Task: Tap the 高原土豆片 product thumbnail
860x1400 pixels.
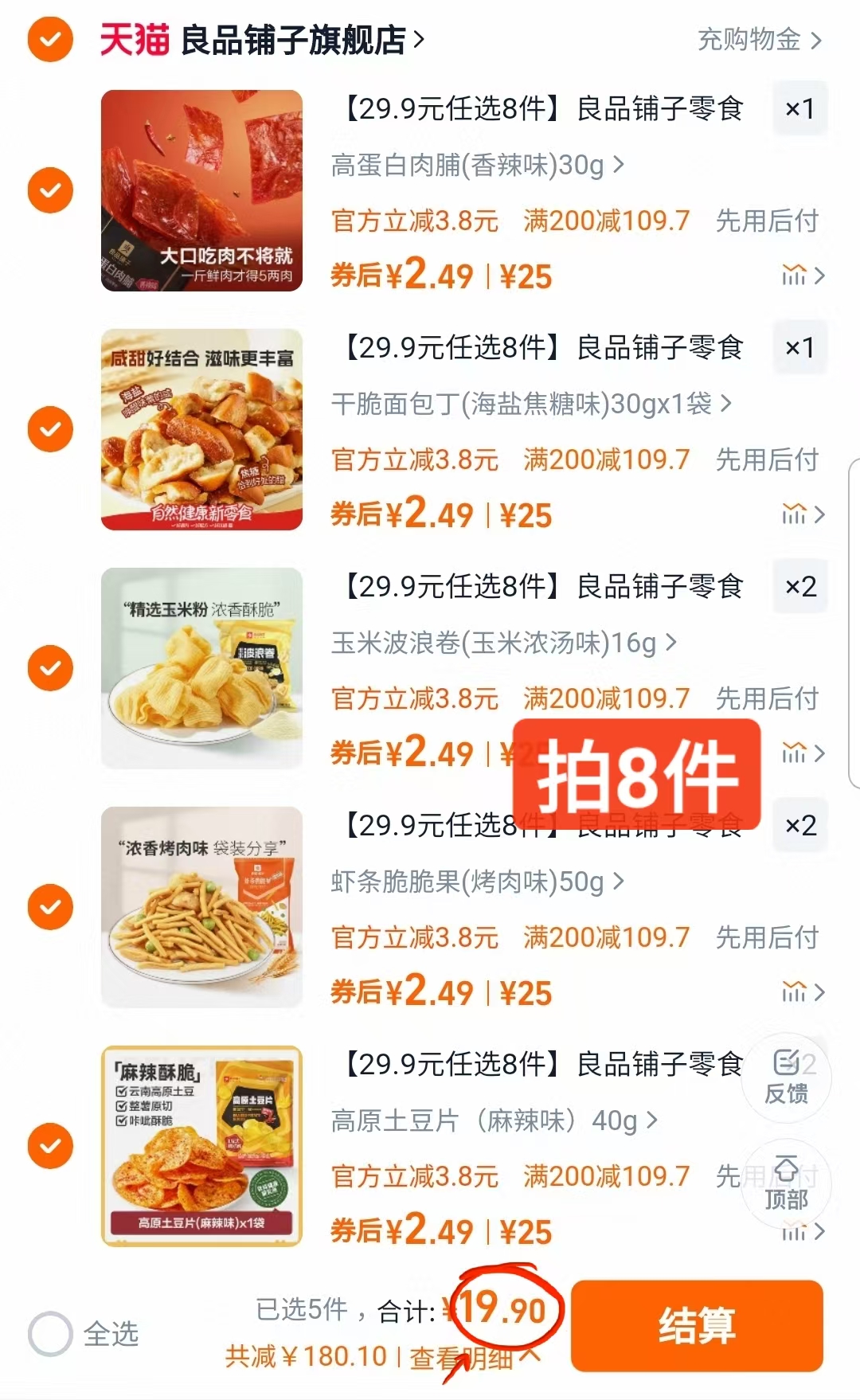Action: pos(201,1148)
